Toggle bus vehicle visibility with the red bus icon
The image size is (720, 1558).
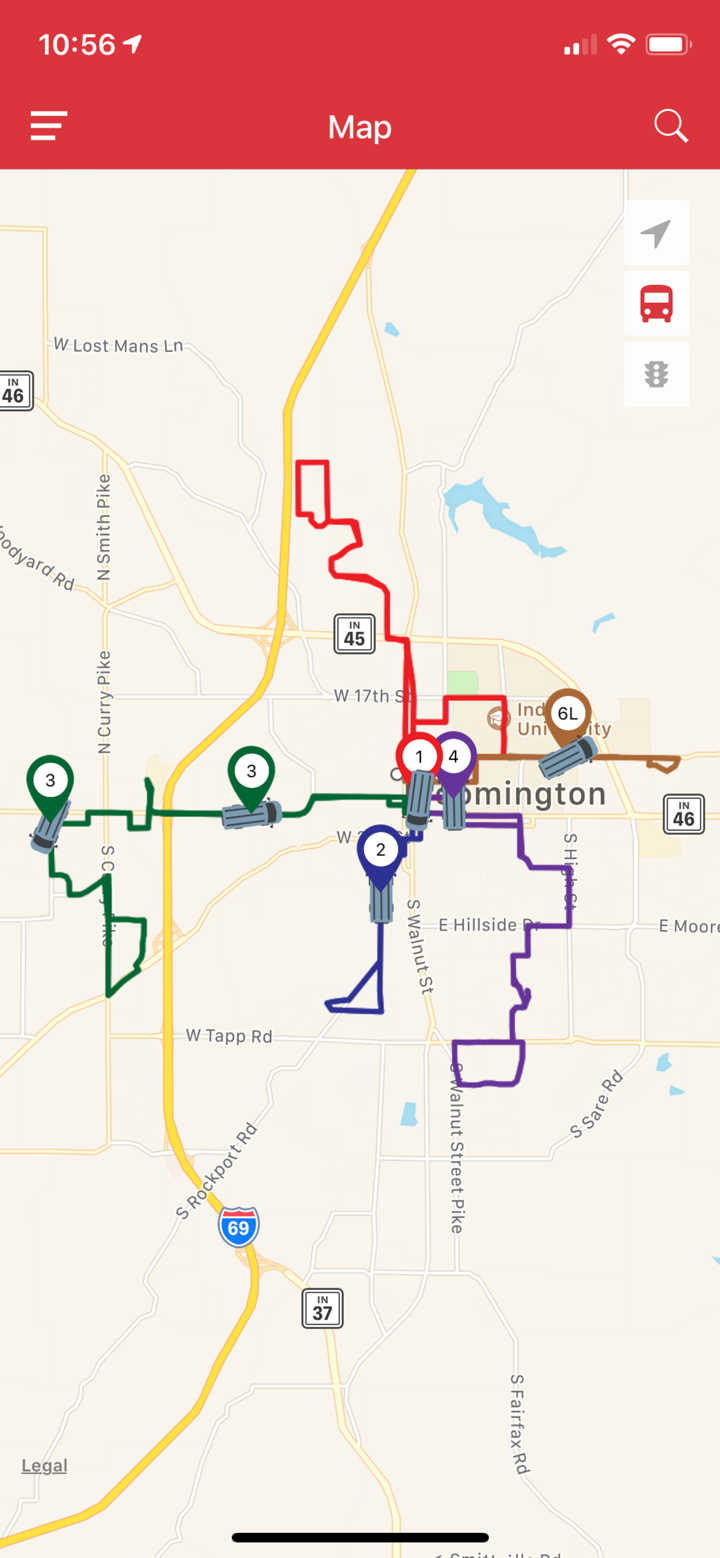pyautogui.click(x=656, y=303)
